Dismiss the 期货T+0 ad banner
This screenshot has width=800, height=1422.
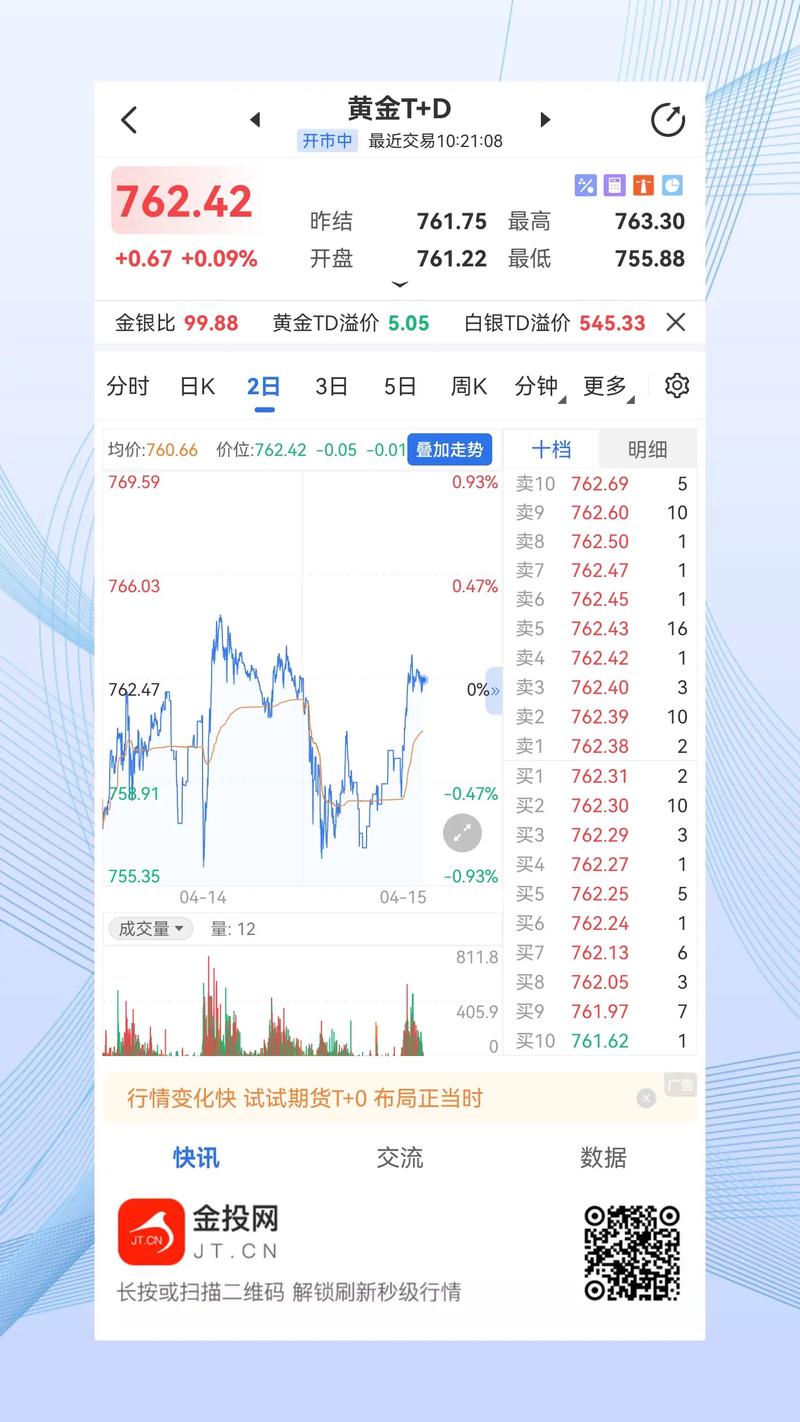tap(646, 1097)
